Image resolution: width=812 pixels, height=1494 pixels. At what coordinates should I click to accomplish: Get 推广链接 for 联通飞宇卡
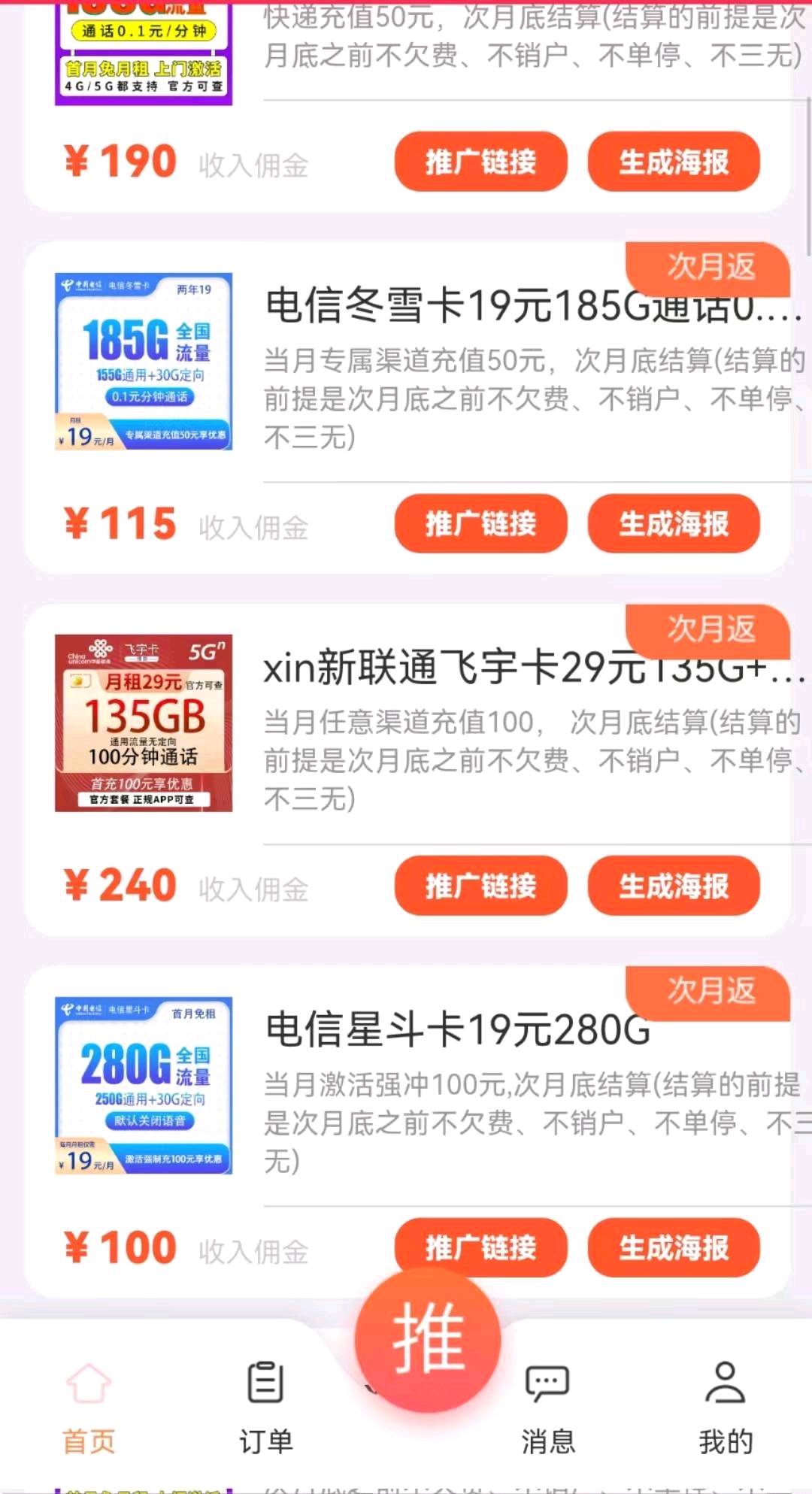tap(480, 886)
